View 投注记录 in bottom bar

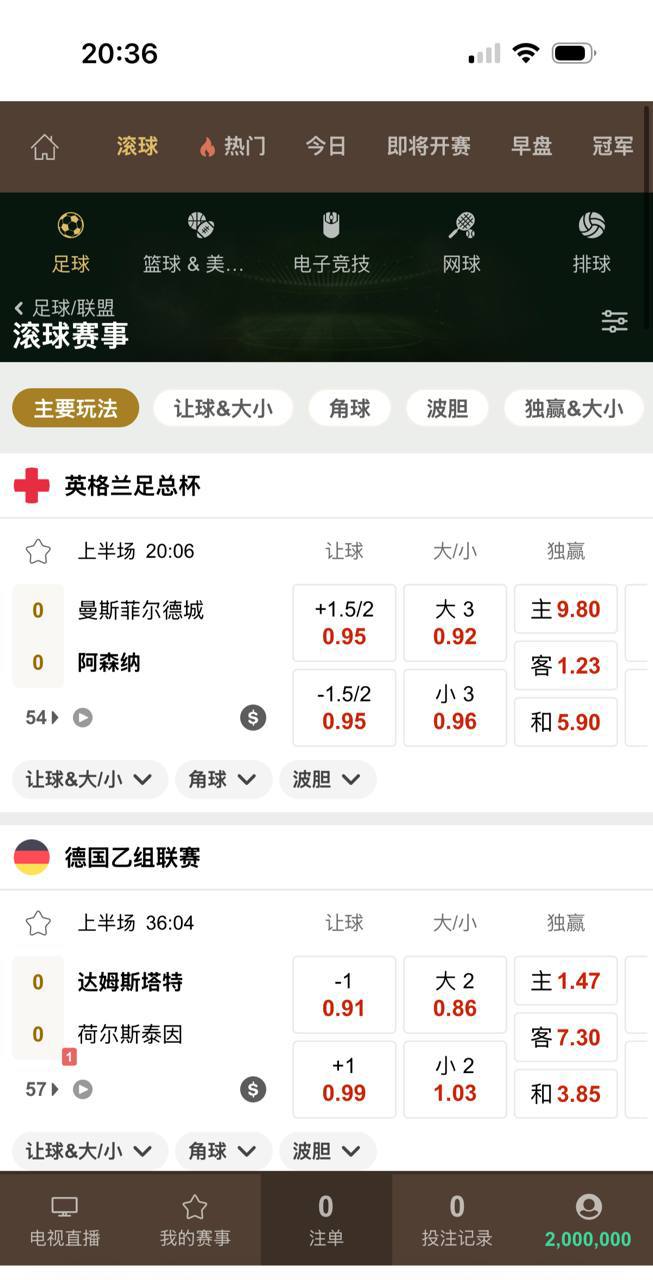(457, 1220)
